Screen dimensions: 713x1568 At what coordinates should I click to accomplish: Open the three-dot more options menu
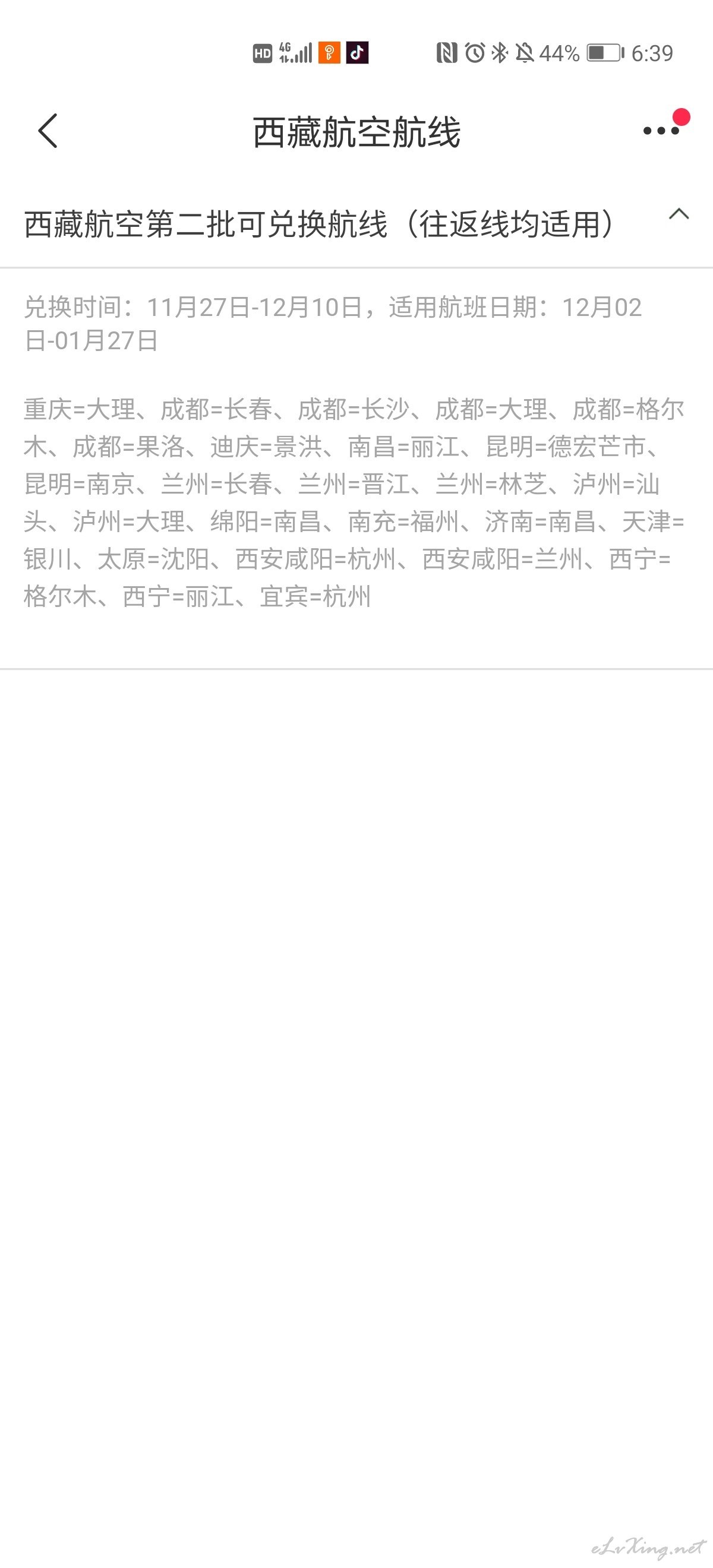pyautogui.click(x=661, y=130)
